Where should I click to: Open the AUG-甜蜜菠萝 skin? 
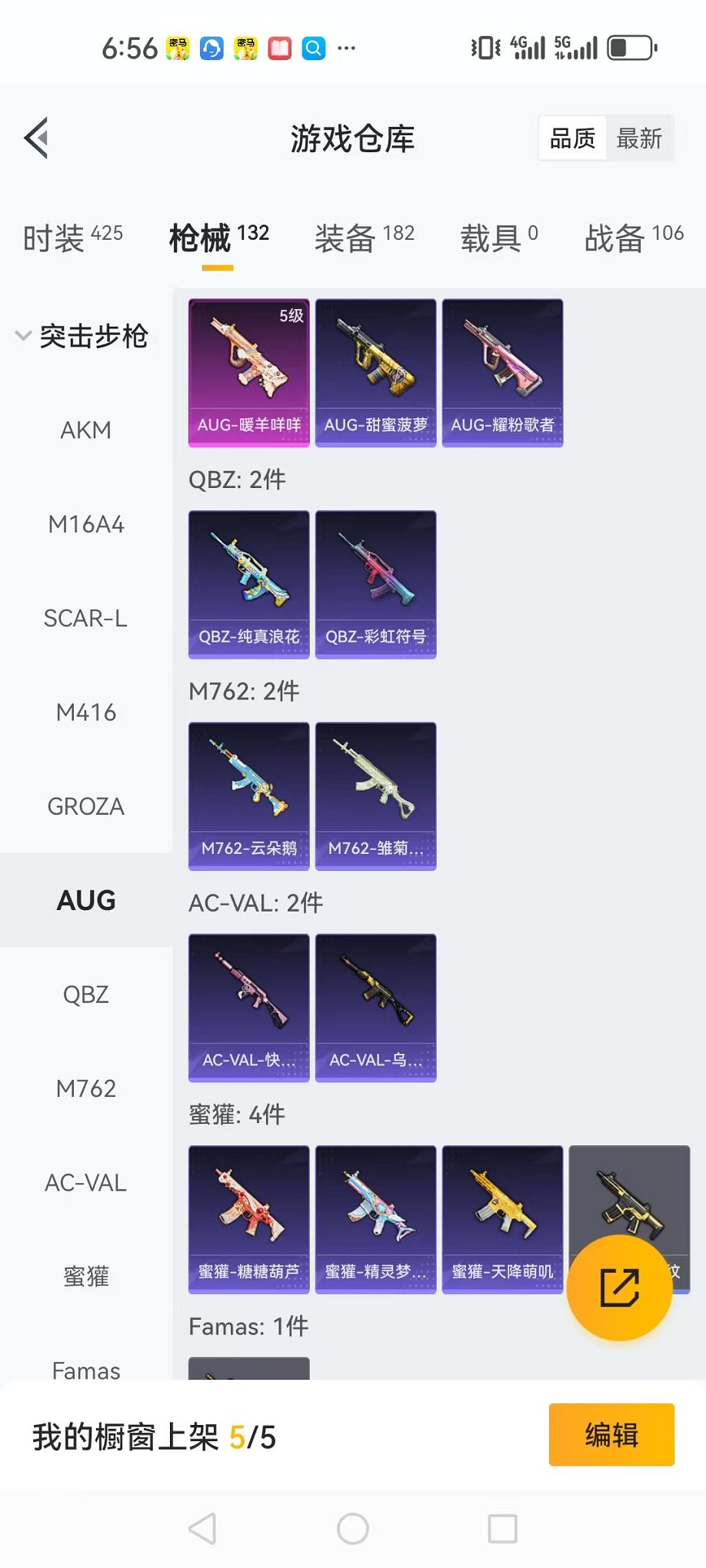coord(376,373)
